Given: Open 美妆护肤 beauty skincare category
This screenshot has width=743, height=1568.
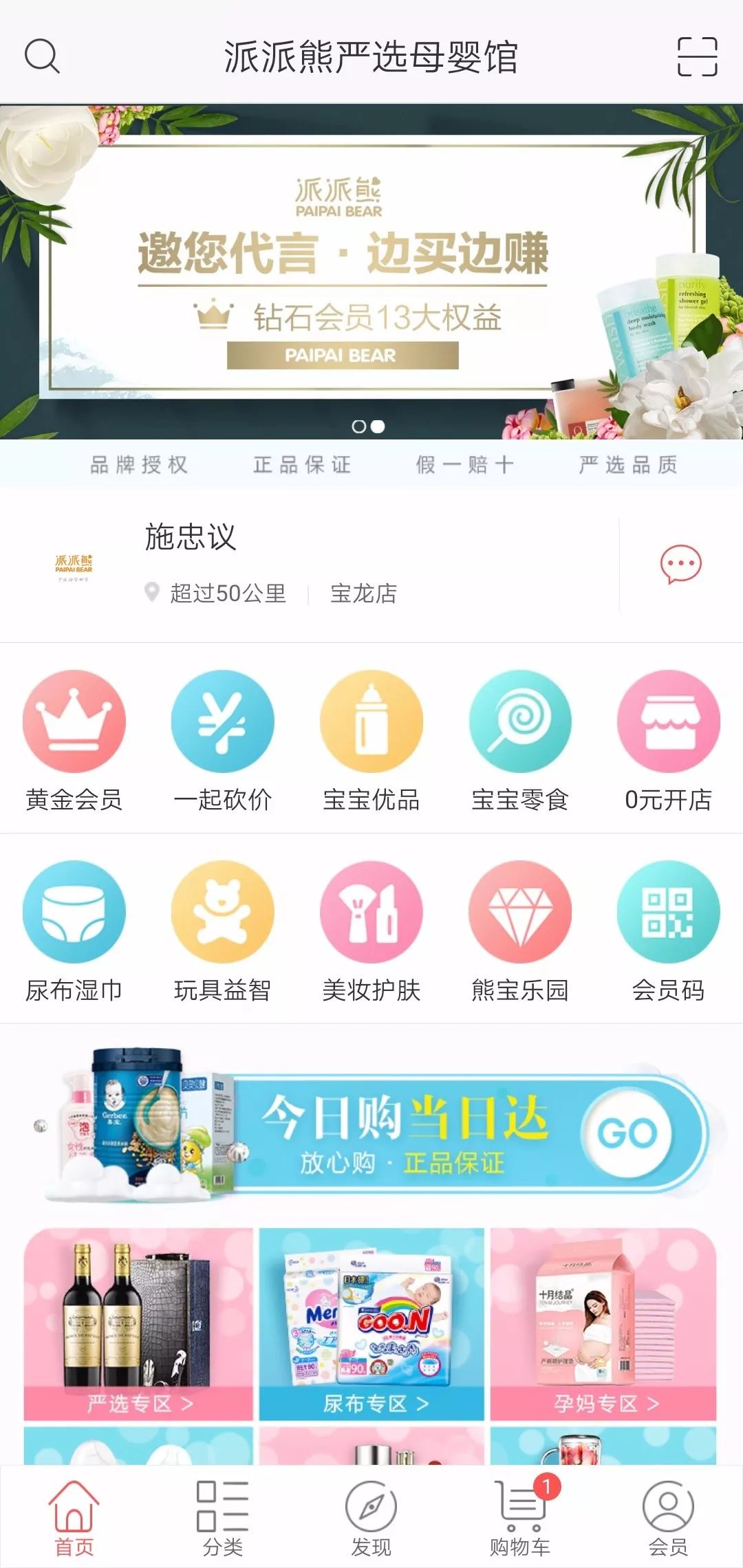Looking at the screenshot, I should point(371,931).
